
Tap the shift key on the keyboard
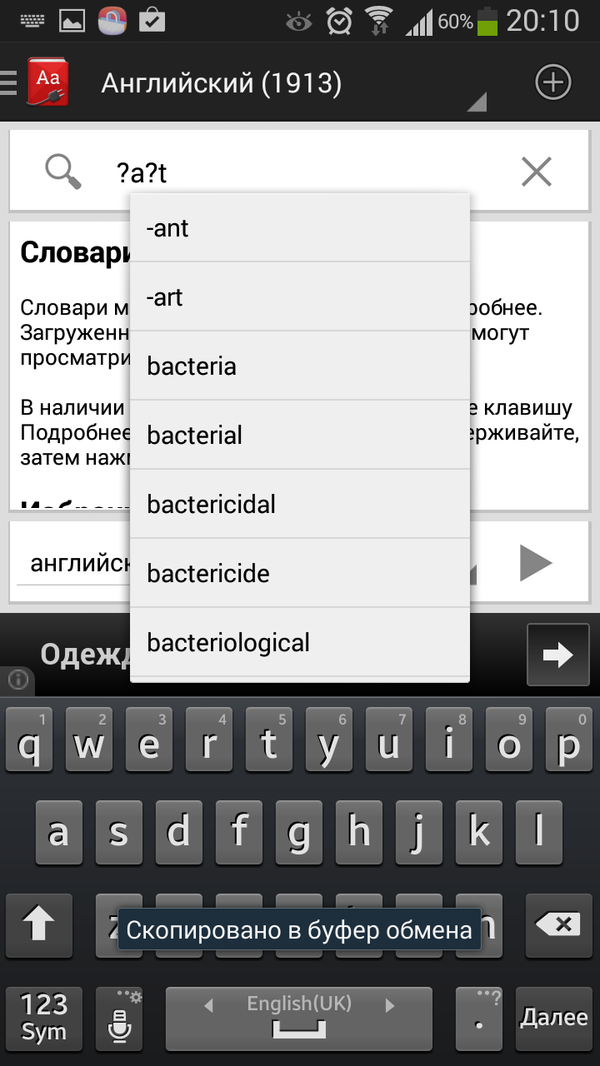tap(39, 925)
